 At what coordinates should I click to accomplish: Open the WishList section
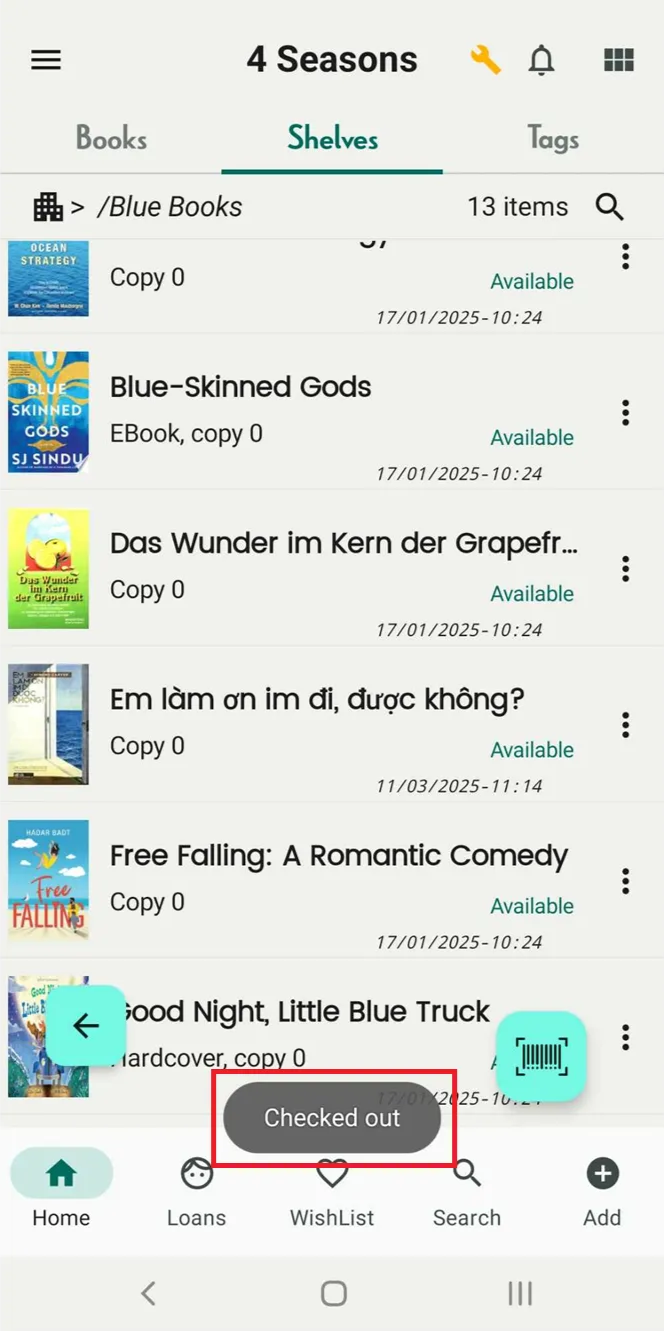[x=332, y=1192]
